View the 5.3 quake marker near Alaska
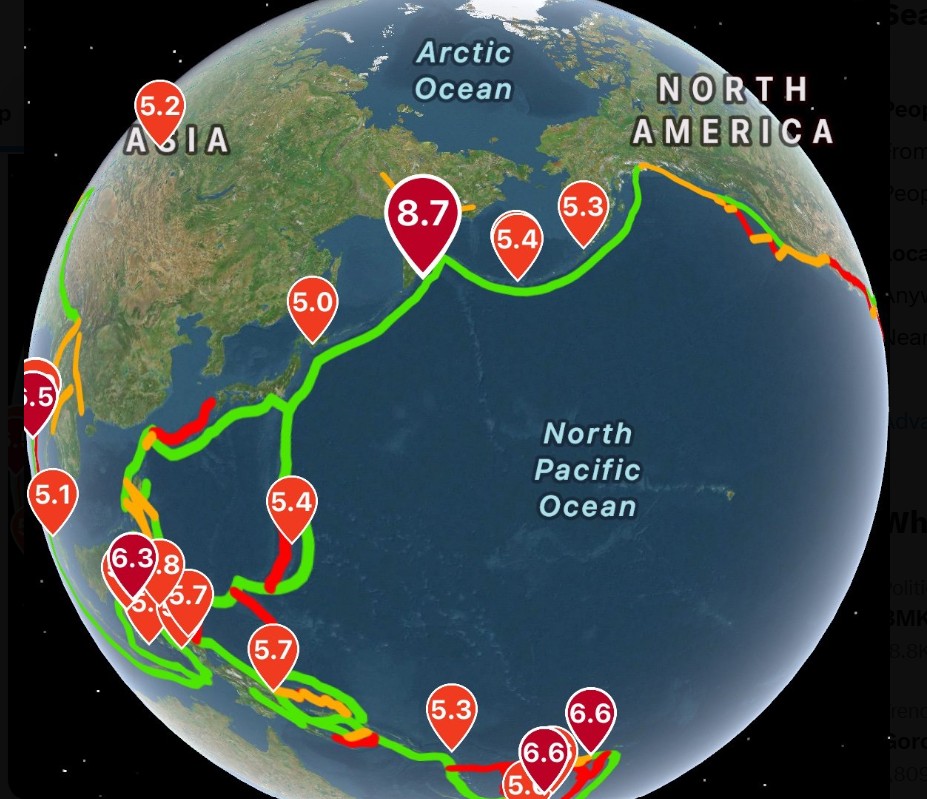The width and height of the screenshot is (927, 799). (583, 208)
